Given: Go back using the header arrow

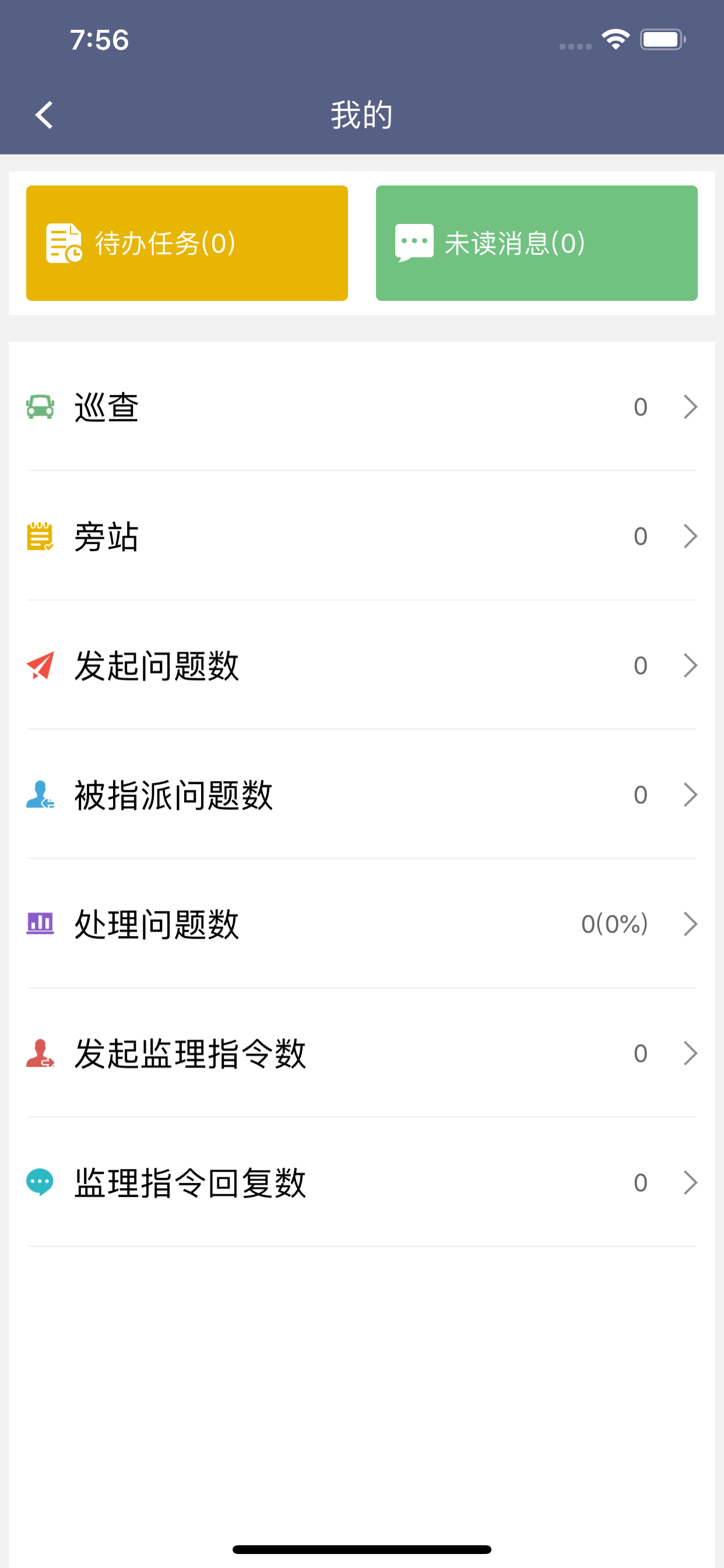Looking at the screenshot, I should click(44, 114).
